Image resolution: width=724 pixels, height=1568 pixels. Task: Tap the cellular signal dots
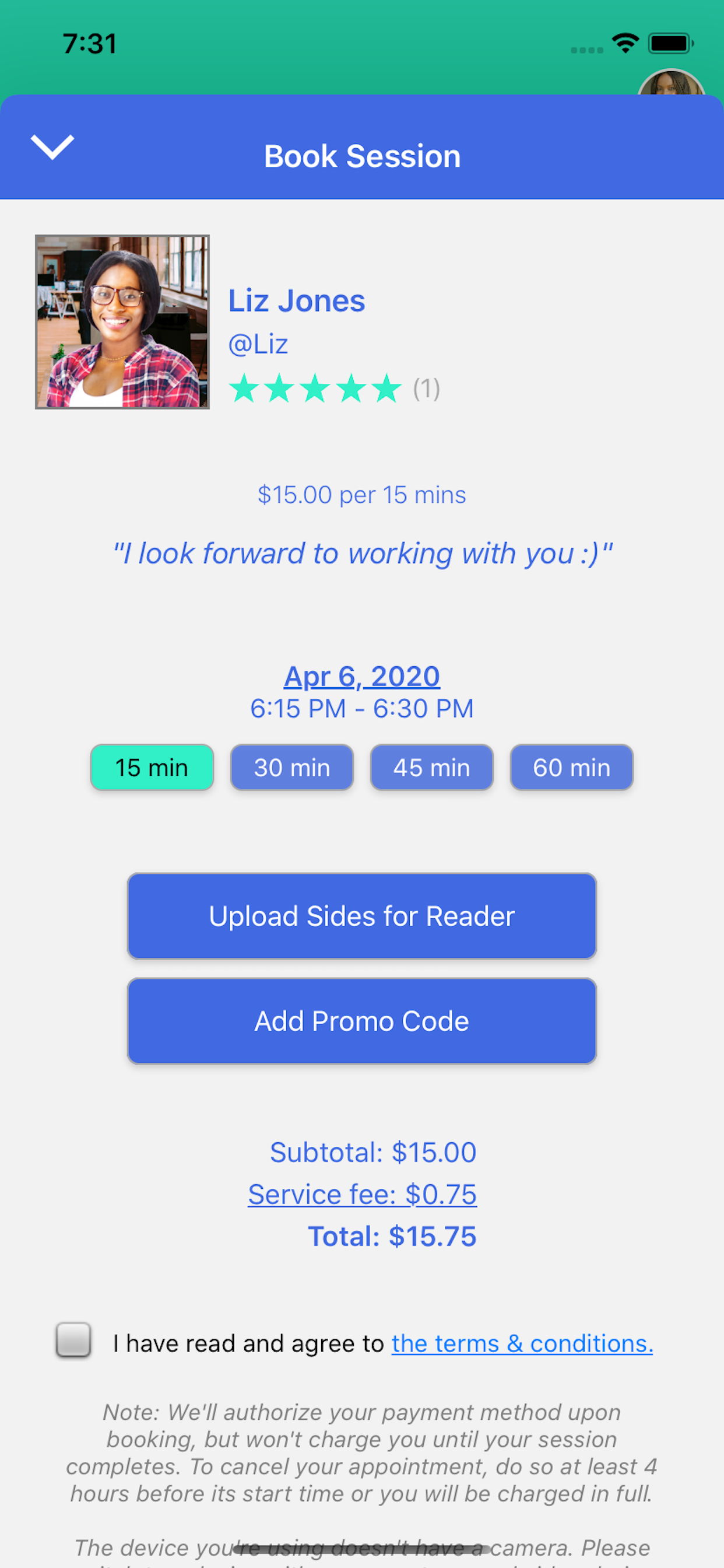(x=586, y=50)
